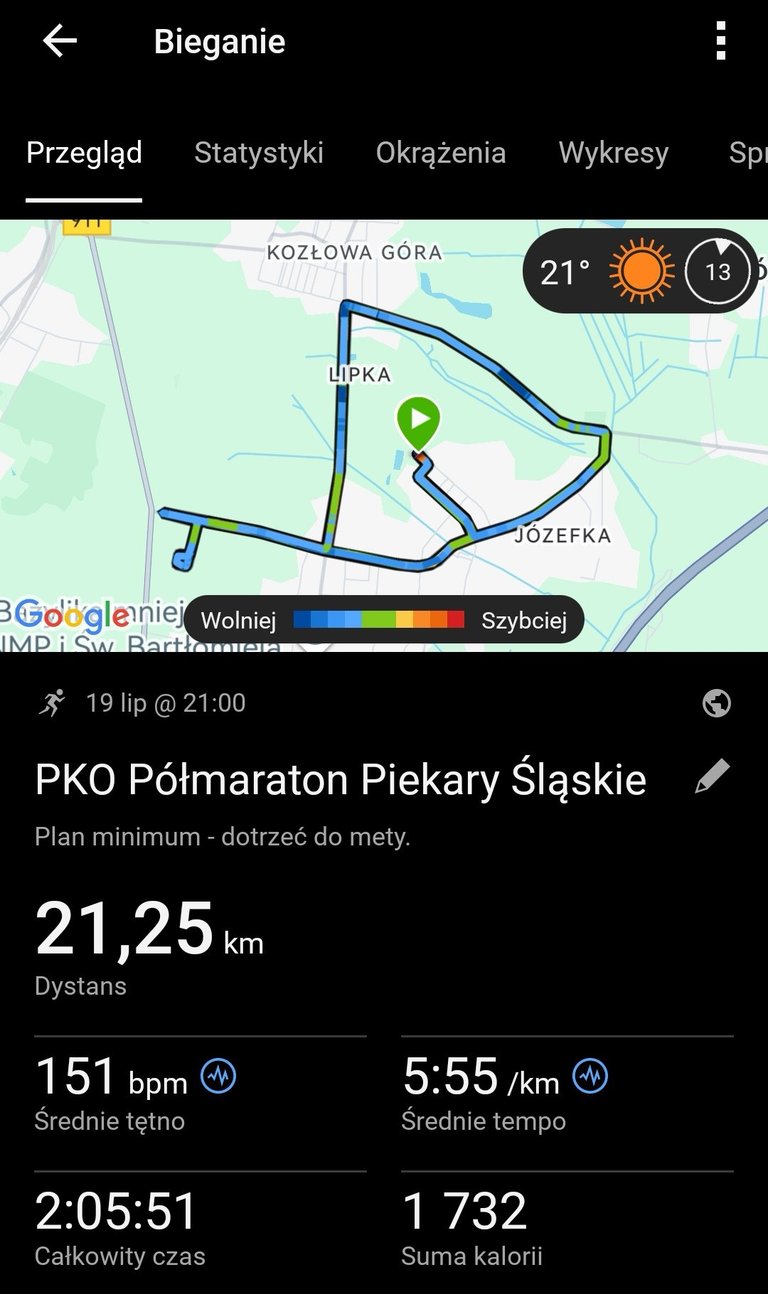Screen dimensions: 768x1294
Task: Open the Okrążenia tab
Action: (441, 153)
